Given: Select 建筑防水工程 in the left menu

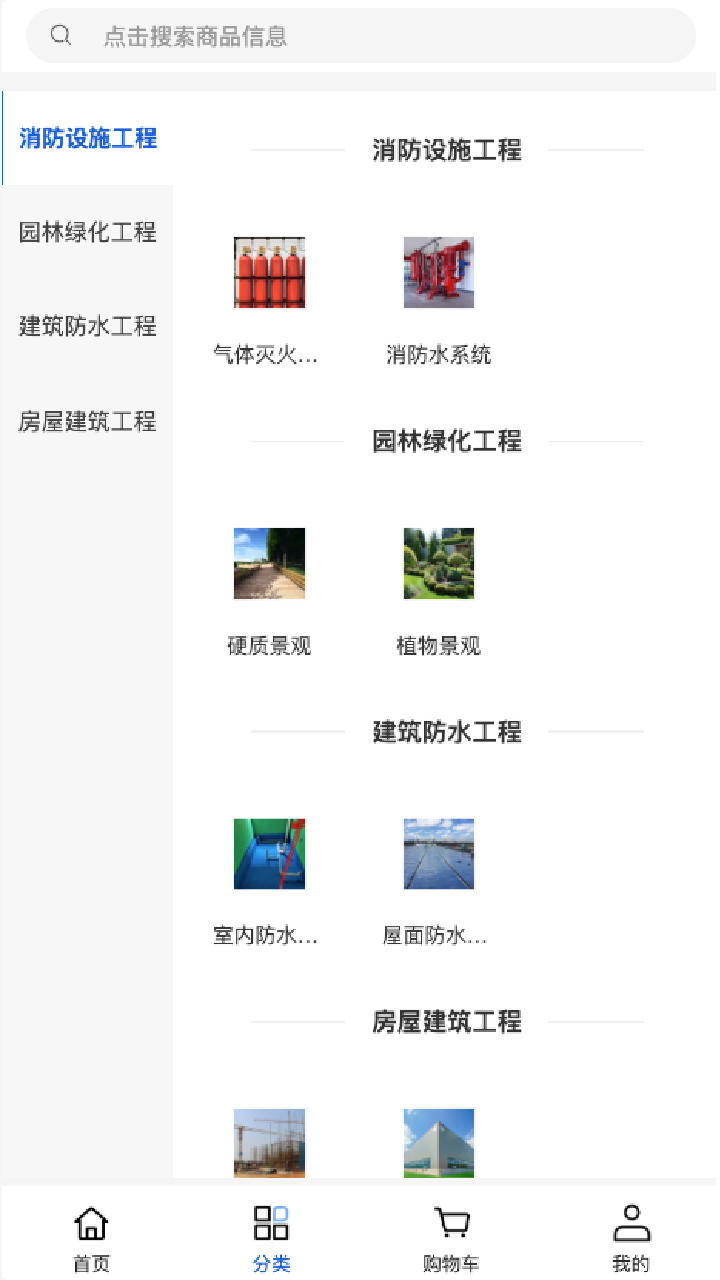Looking at the screenshot, I should [x=87, y=327].
